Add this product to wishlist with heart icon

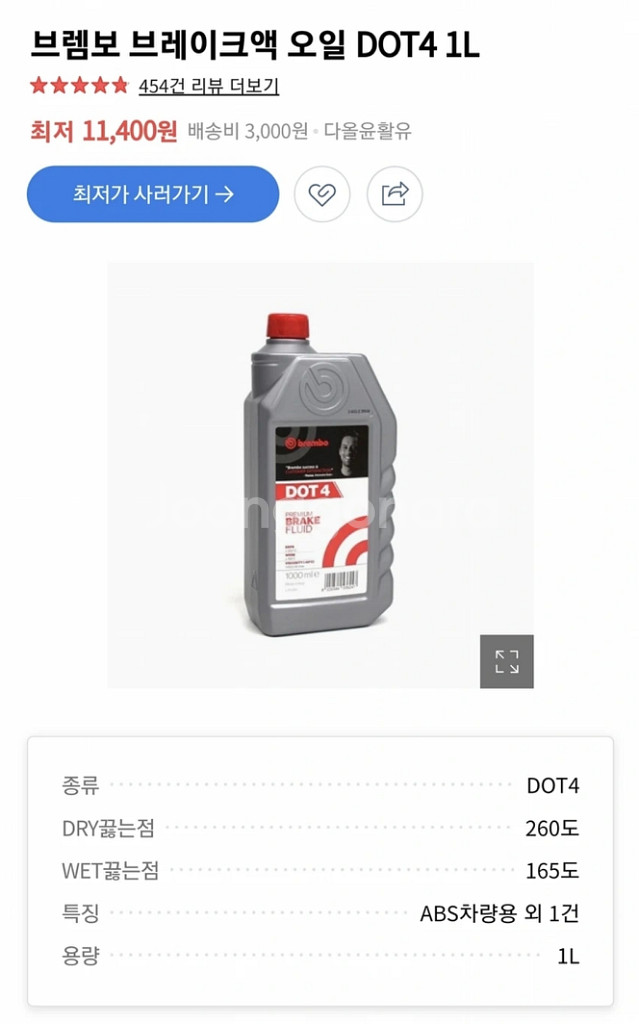322,194
